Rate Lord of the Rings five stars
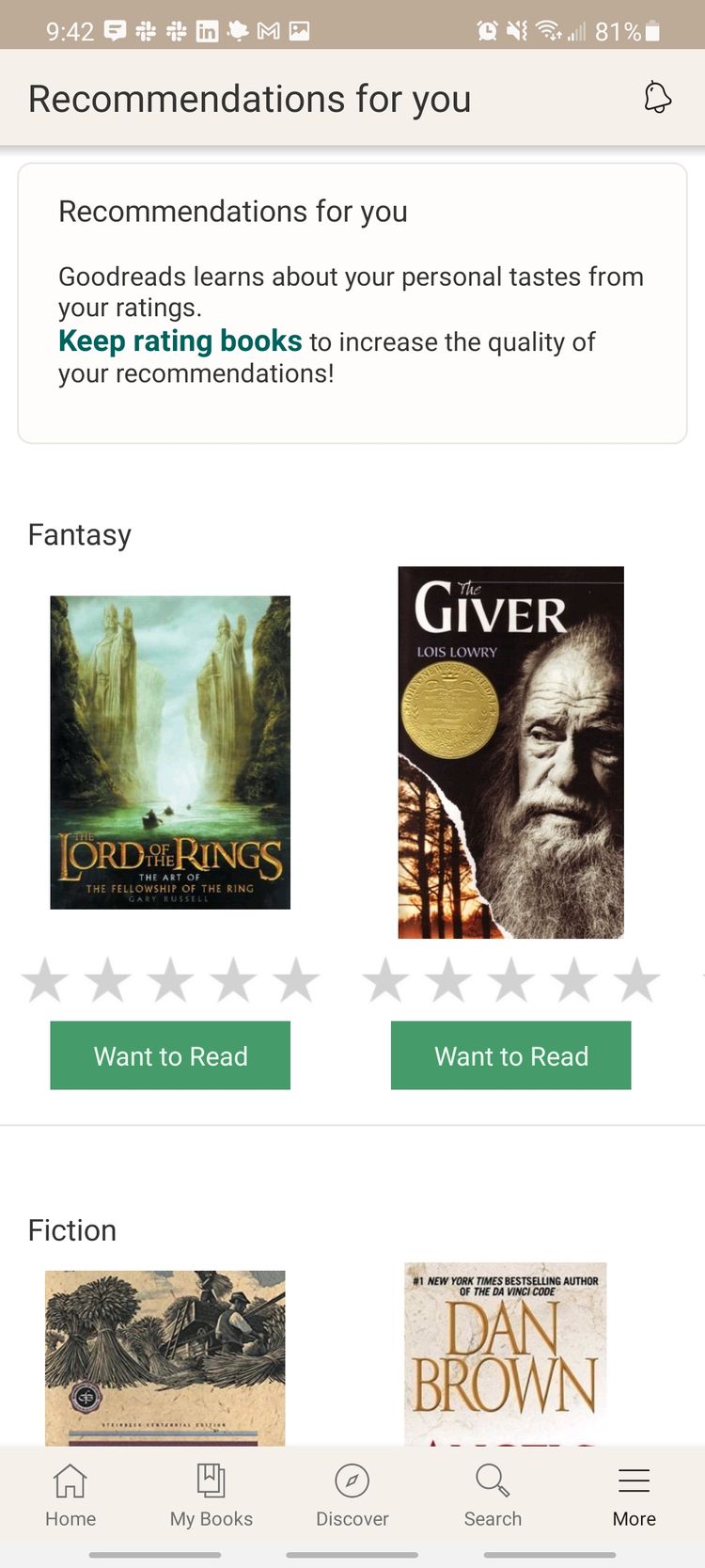Image resolution: width=705 pixels, height=1568 pixels. coord(296,980)
